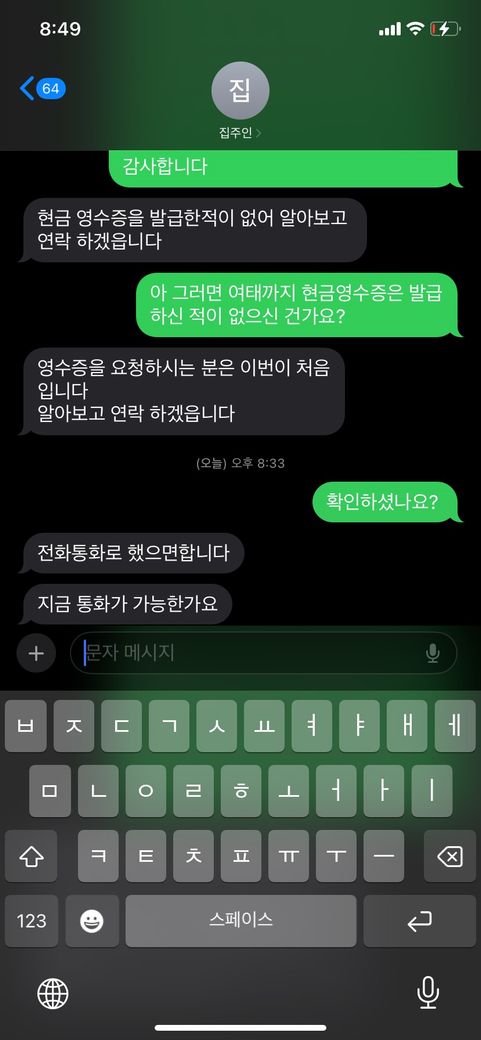Open the plus attachment menu
This screenshot has width=481, height=1040.
[x=36, y=653]
